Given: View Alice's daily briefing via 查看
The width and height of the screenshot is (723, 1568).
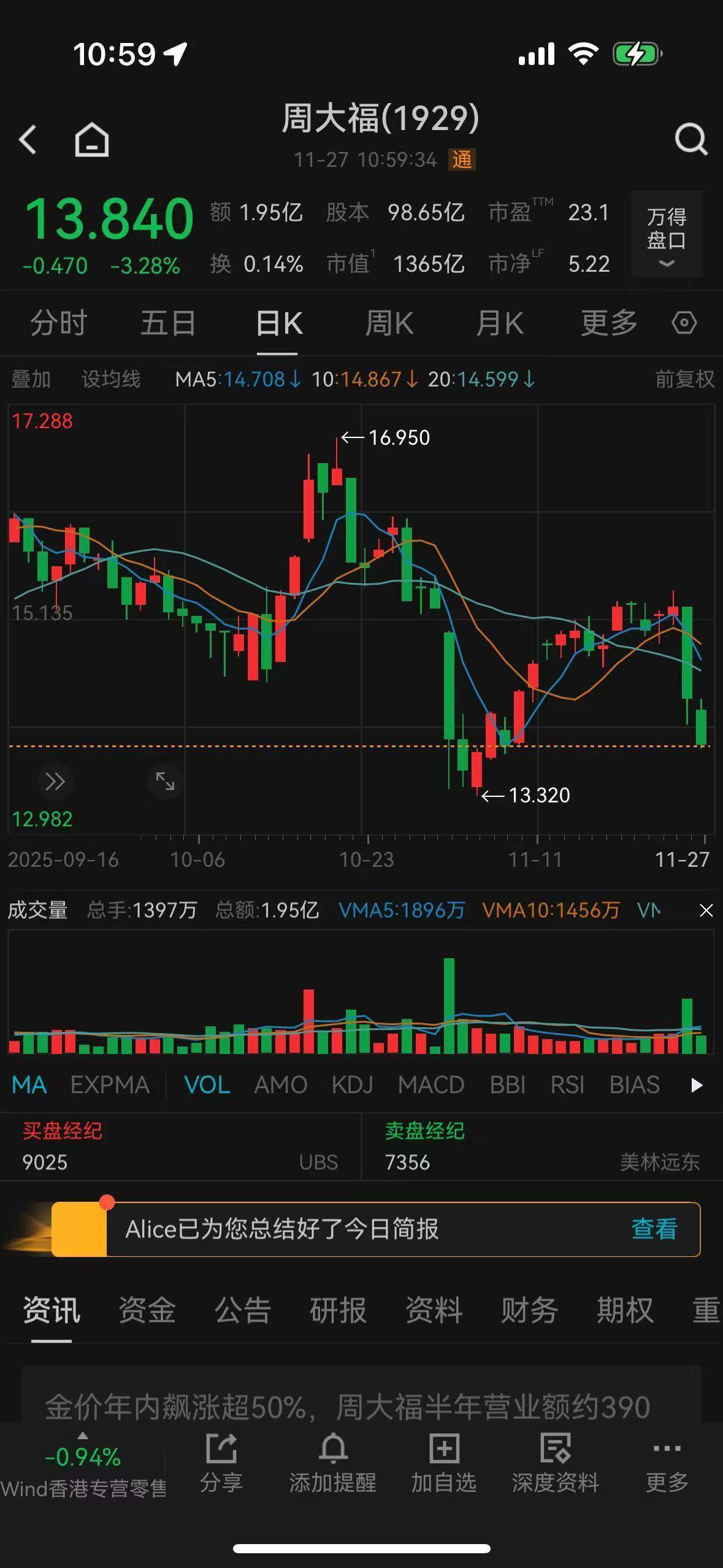Looking at the screenshot, I should (x=654, y=1229).
